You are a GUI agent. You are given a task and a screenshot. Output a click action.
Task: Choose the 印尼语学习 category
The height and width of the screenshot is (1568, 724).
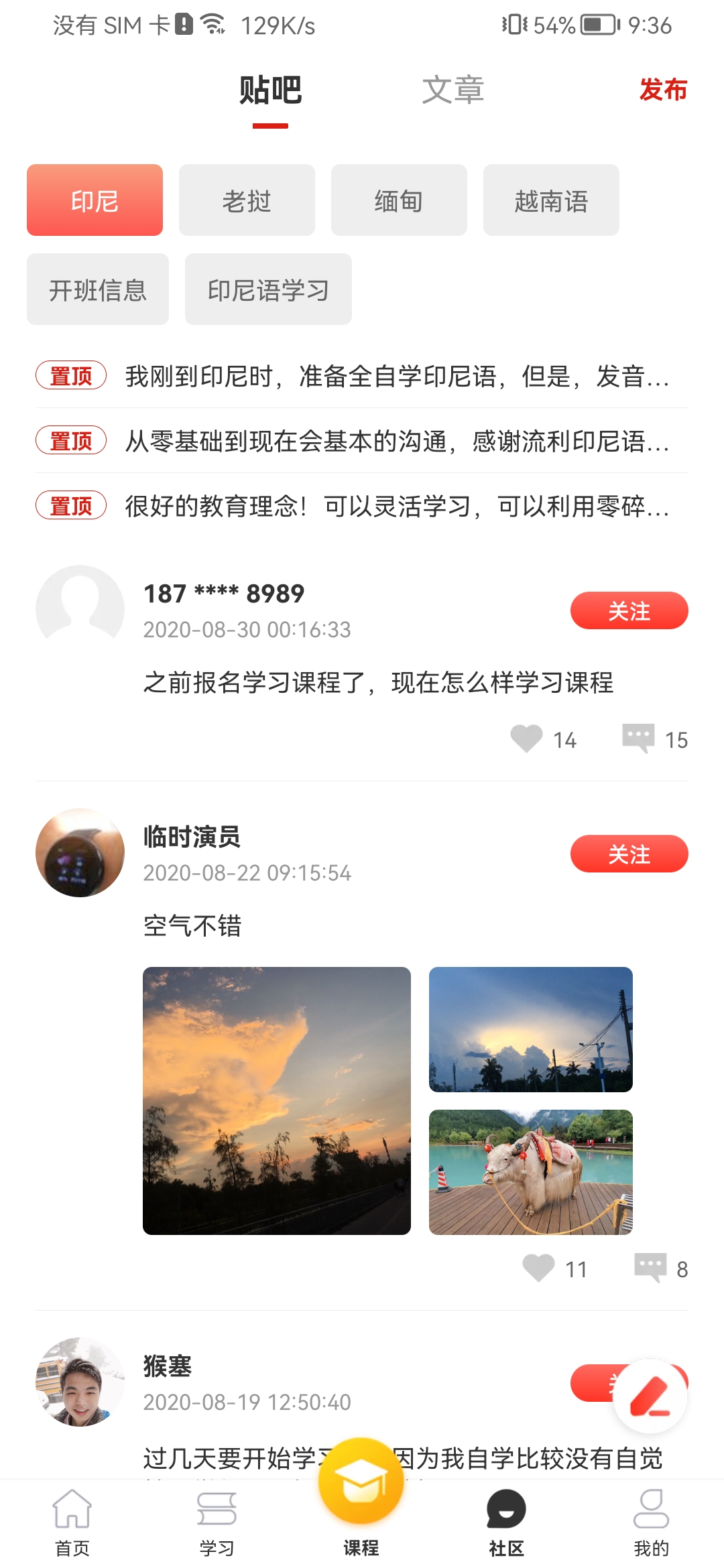click(x=268, y=289)
